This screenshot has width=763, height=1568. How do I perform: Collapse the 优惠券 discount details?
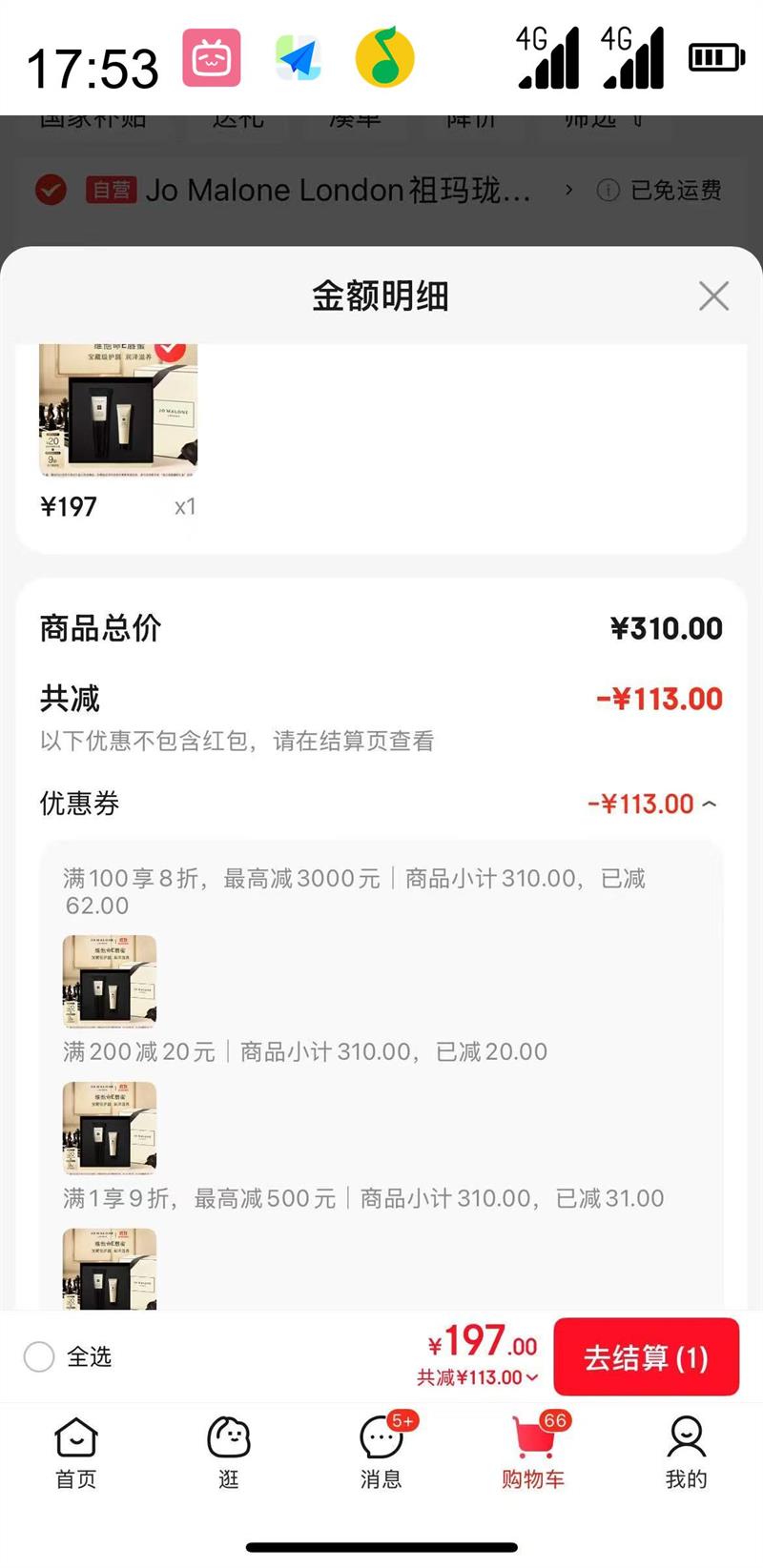click(710, 804)
